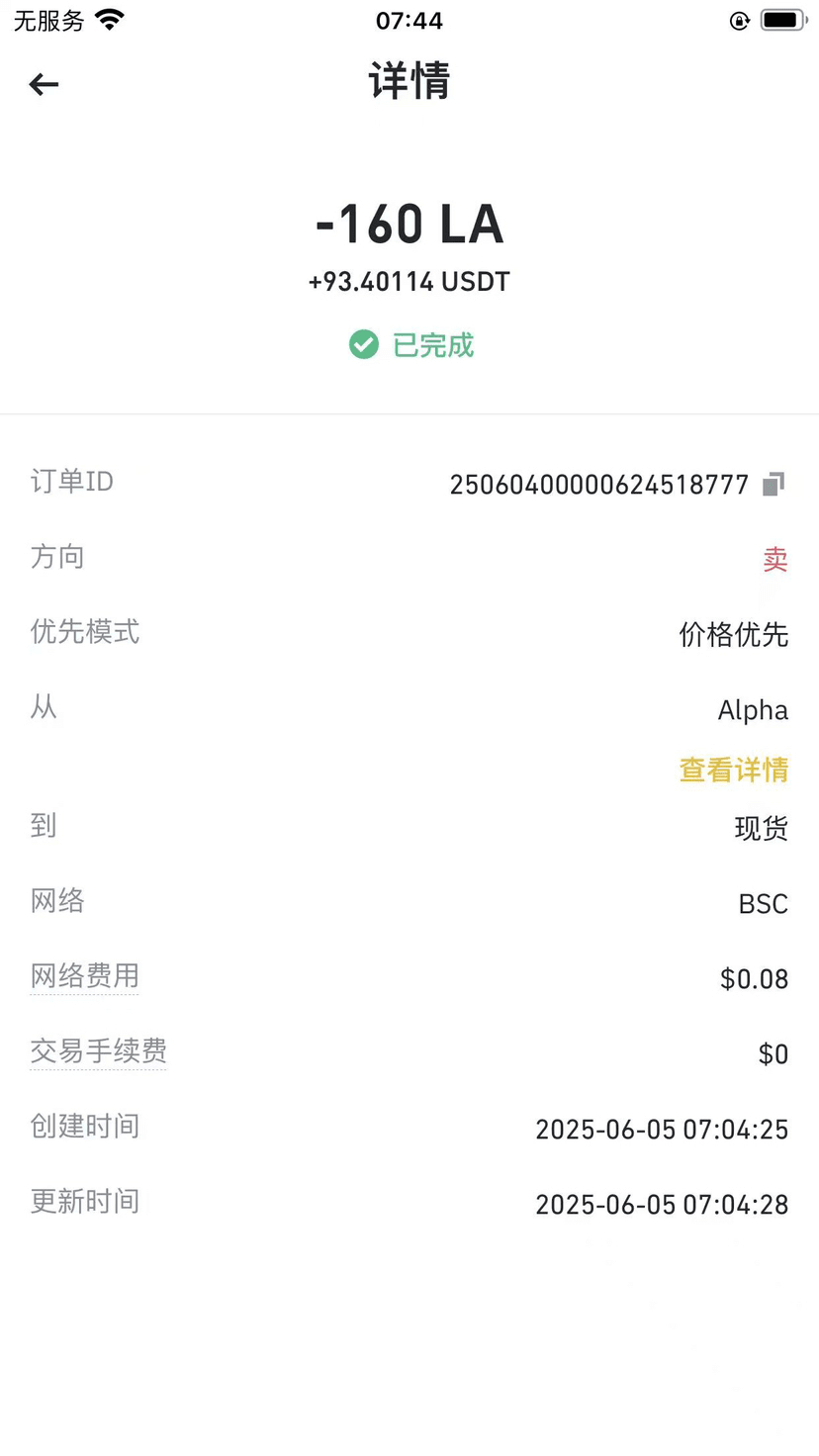The image size is (819, 1456).
Task: Tap the underlined 网络费用 label for info
Action: 85,976
